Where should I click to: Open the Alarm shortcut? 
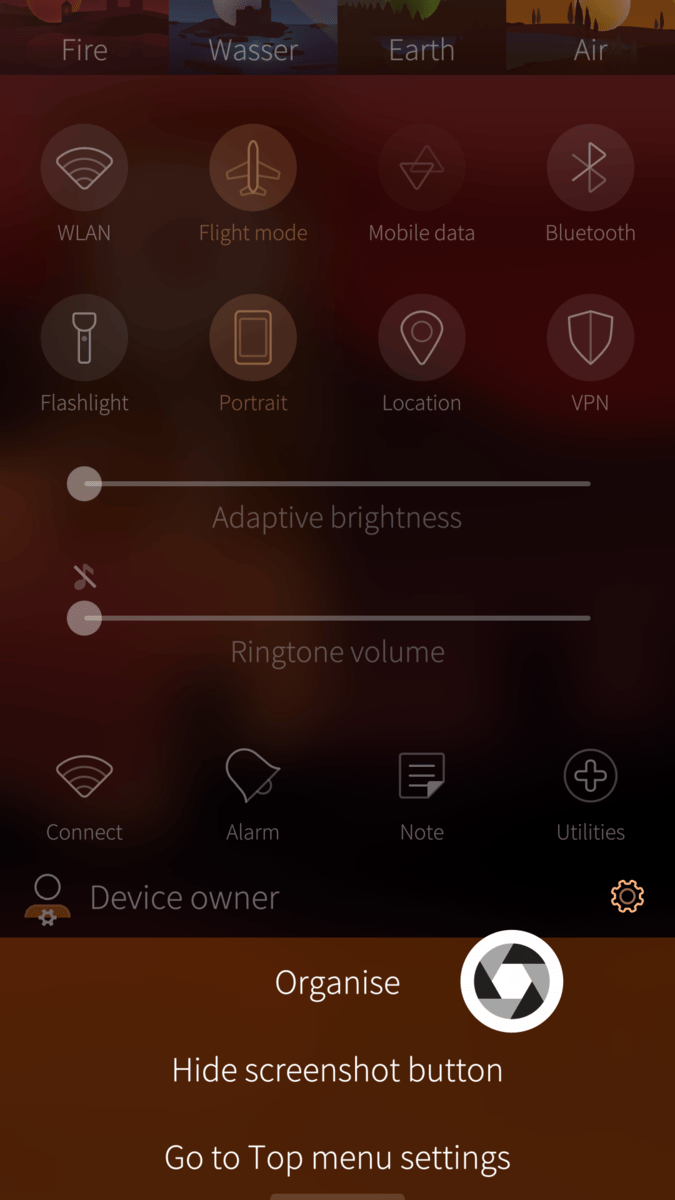point(253,778)
